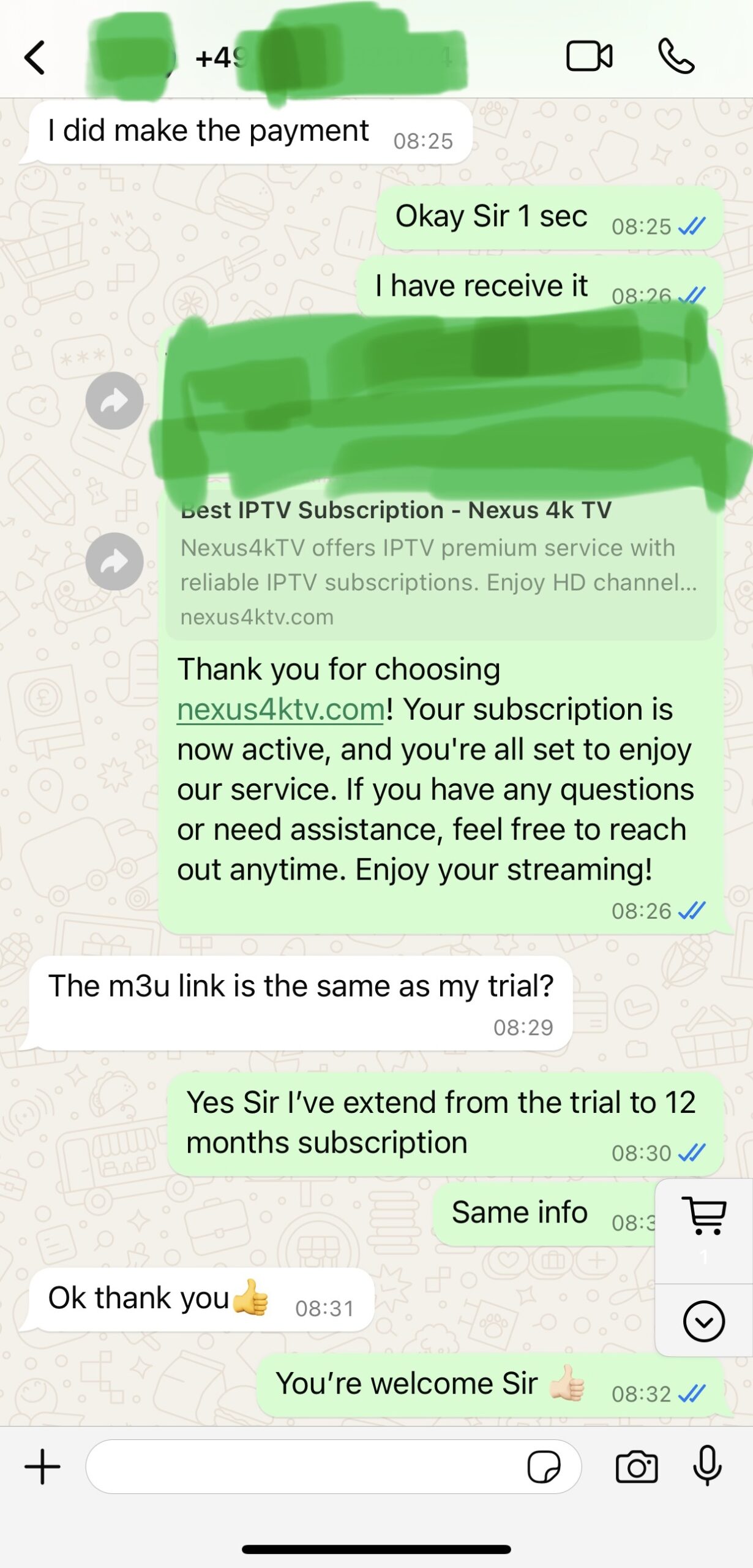
Task: Open the camera to send a photo
Action: pos(637,1467)
